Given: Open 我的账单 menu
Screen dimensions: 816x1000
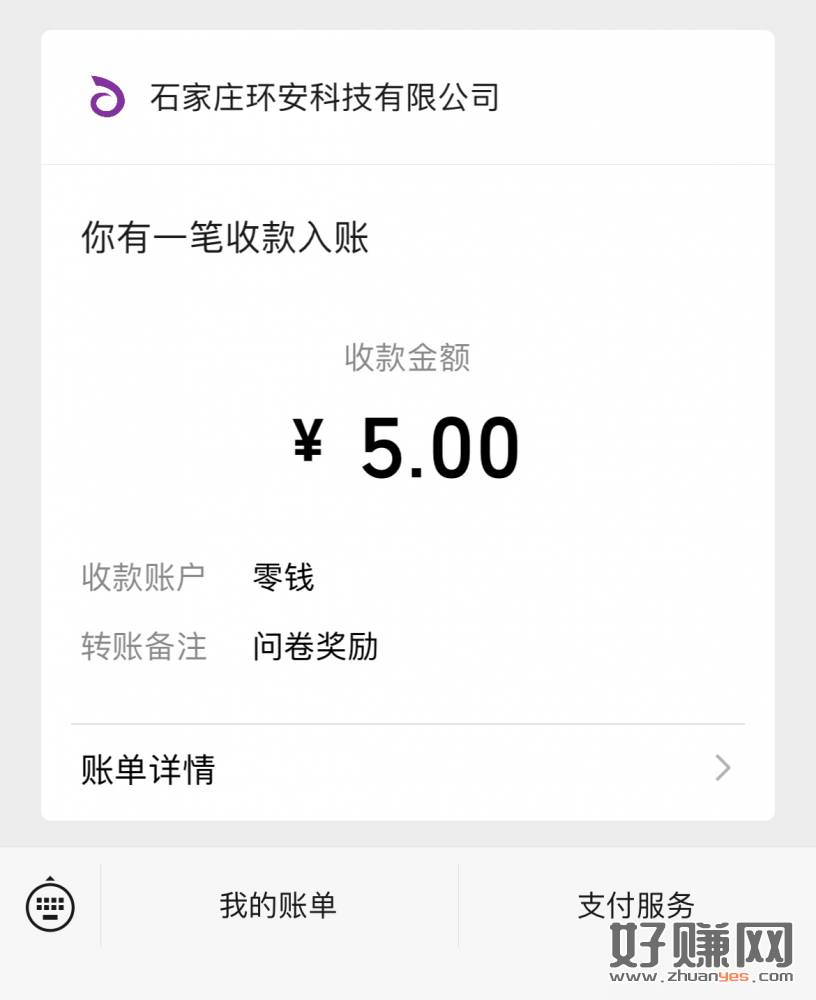Looking at the screenshot, I should (x=278, y=906).
